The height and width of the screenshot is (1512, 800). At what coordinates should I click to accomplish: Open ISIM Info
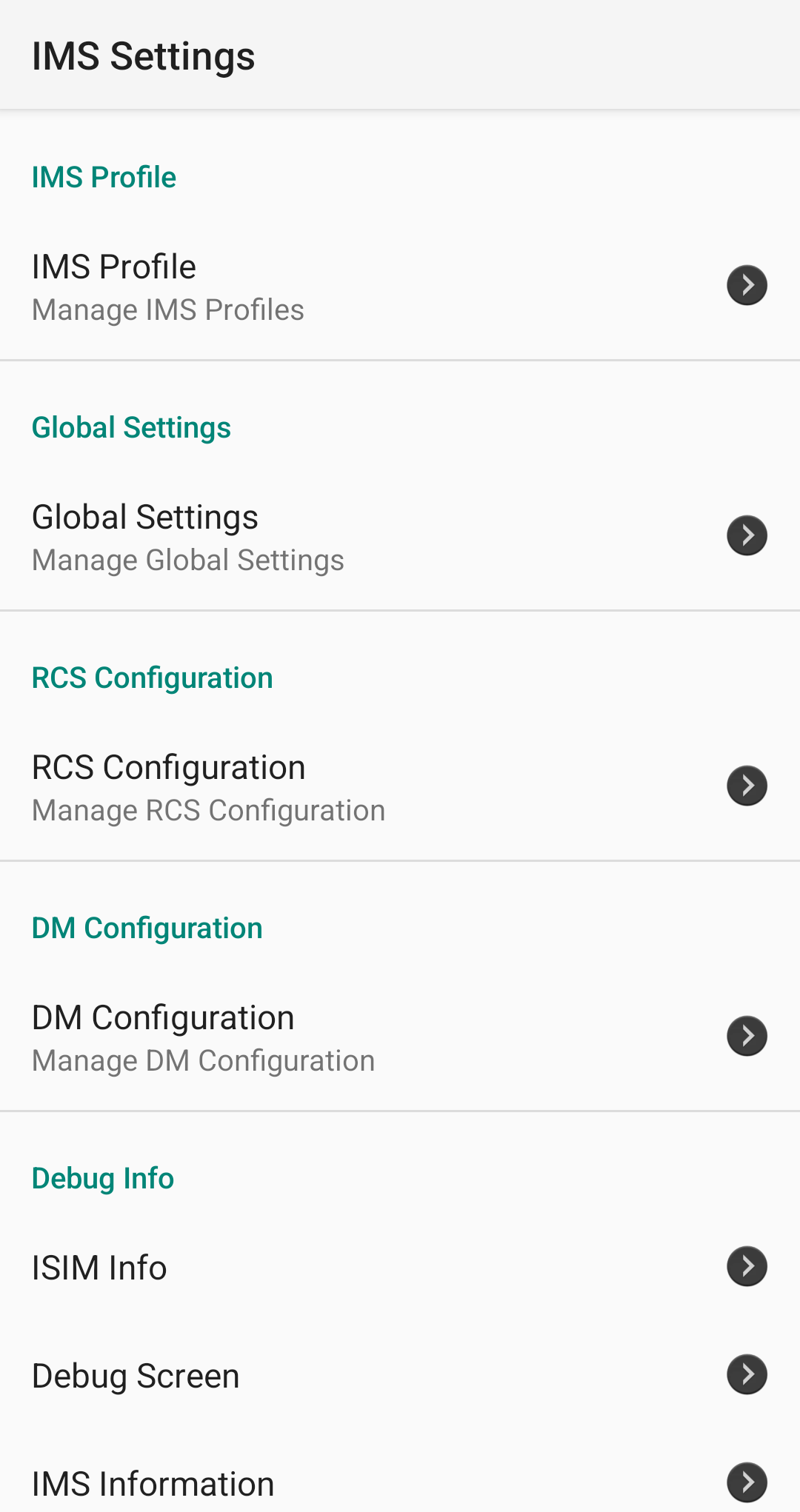400,1268
